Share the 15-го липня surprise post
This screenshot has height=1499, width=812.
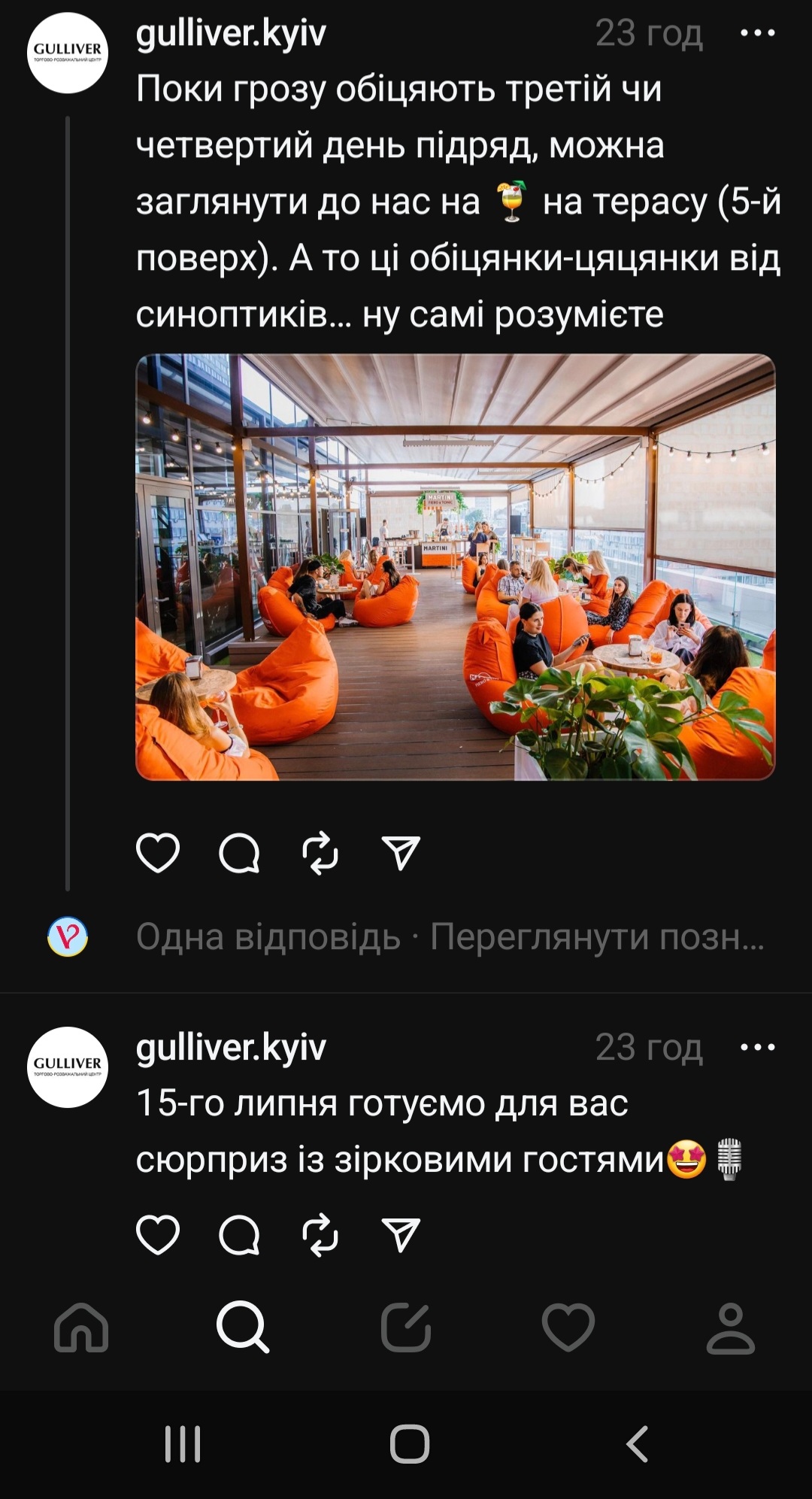click(401, 1235)
